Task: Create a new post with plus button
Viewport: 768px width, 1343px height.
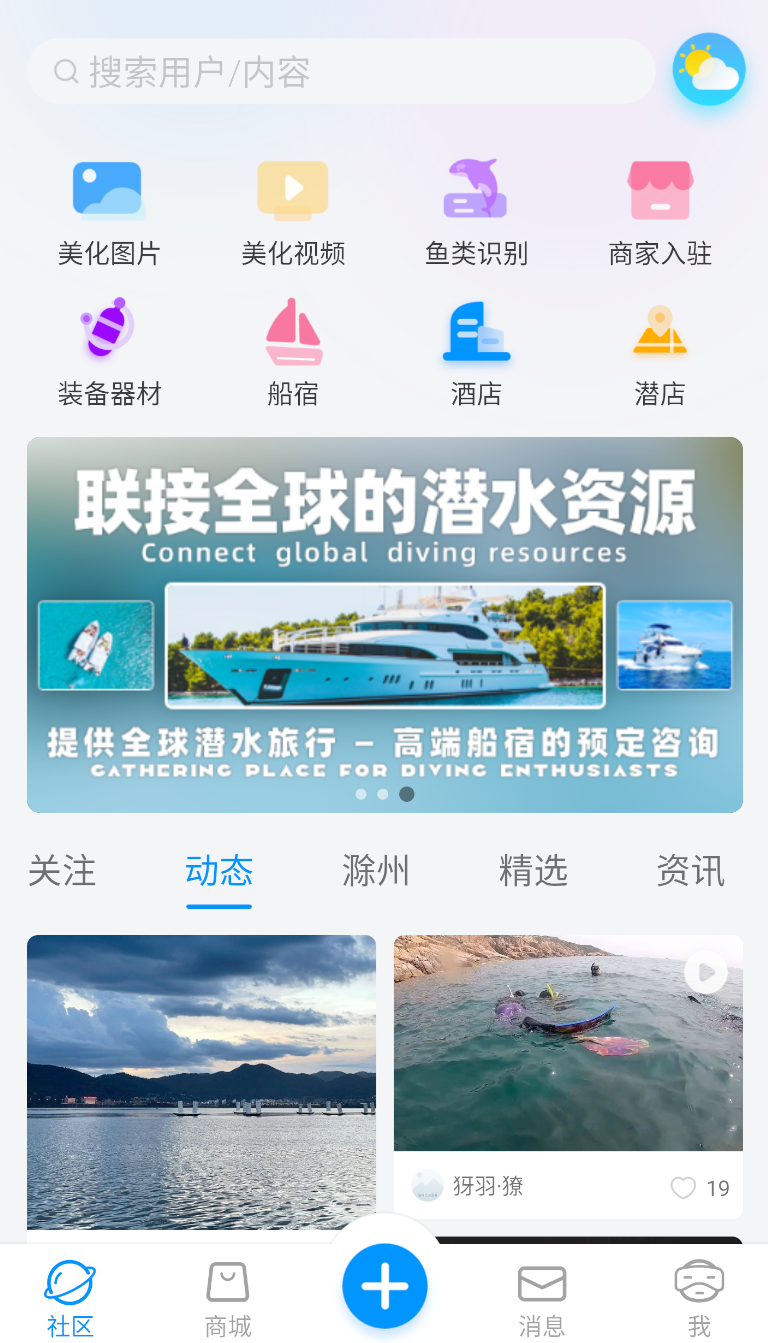Action: pos(385,1286)
